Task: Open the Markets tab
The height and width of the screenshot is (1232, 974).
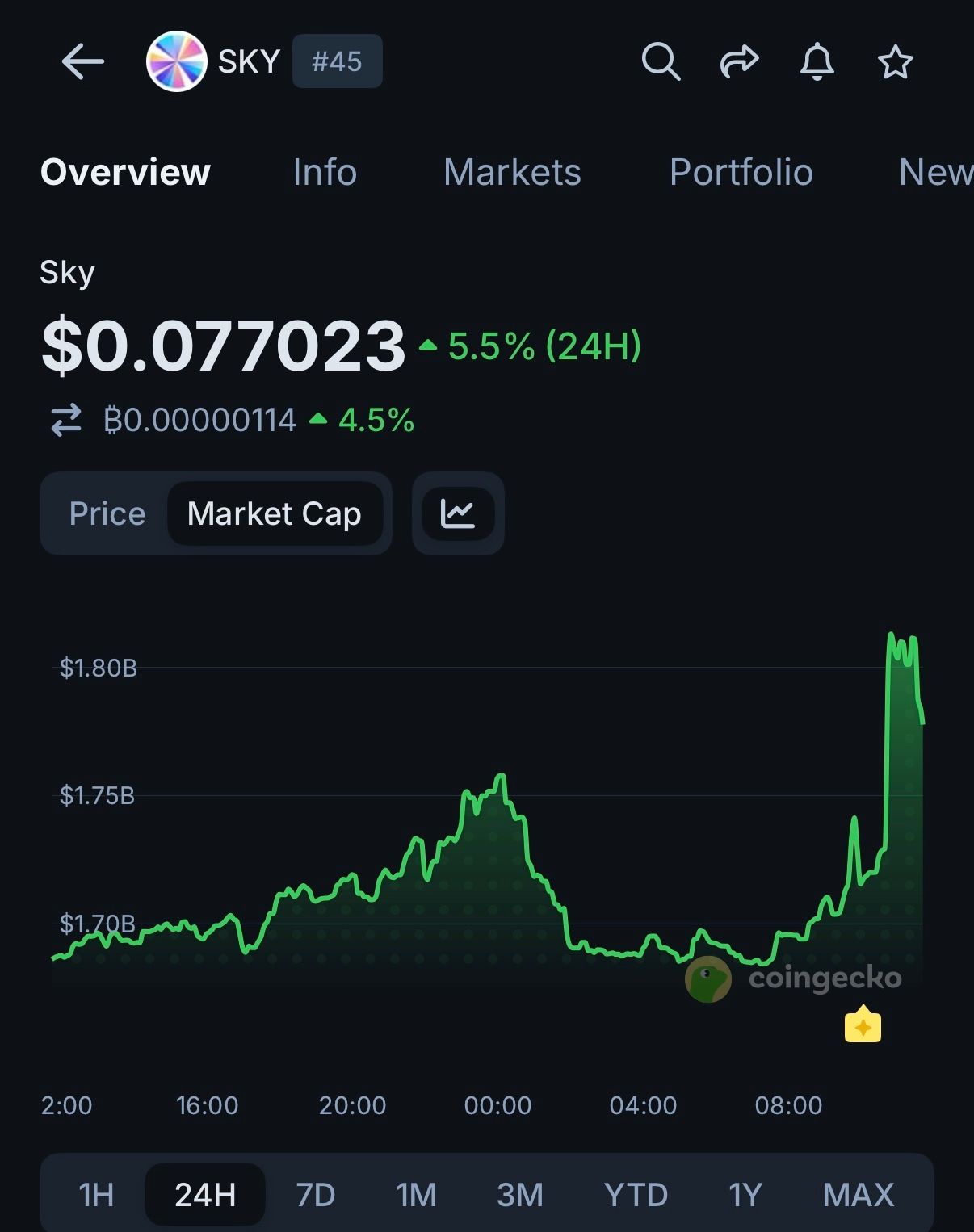Action: 512,172
